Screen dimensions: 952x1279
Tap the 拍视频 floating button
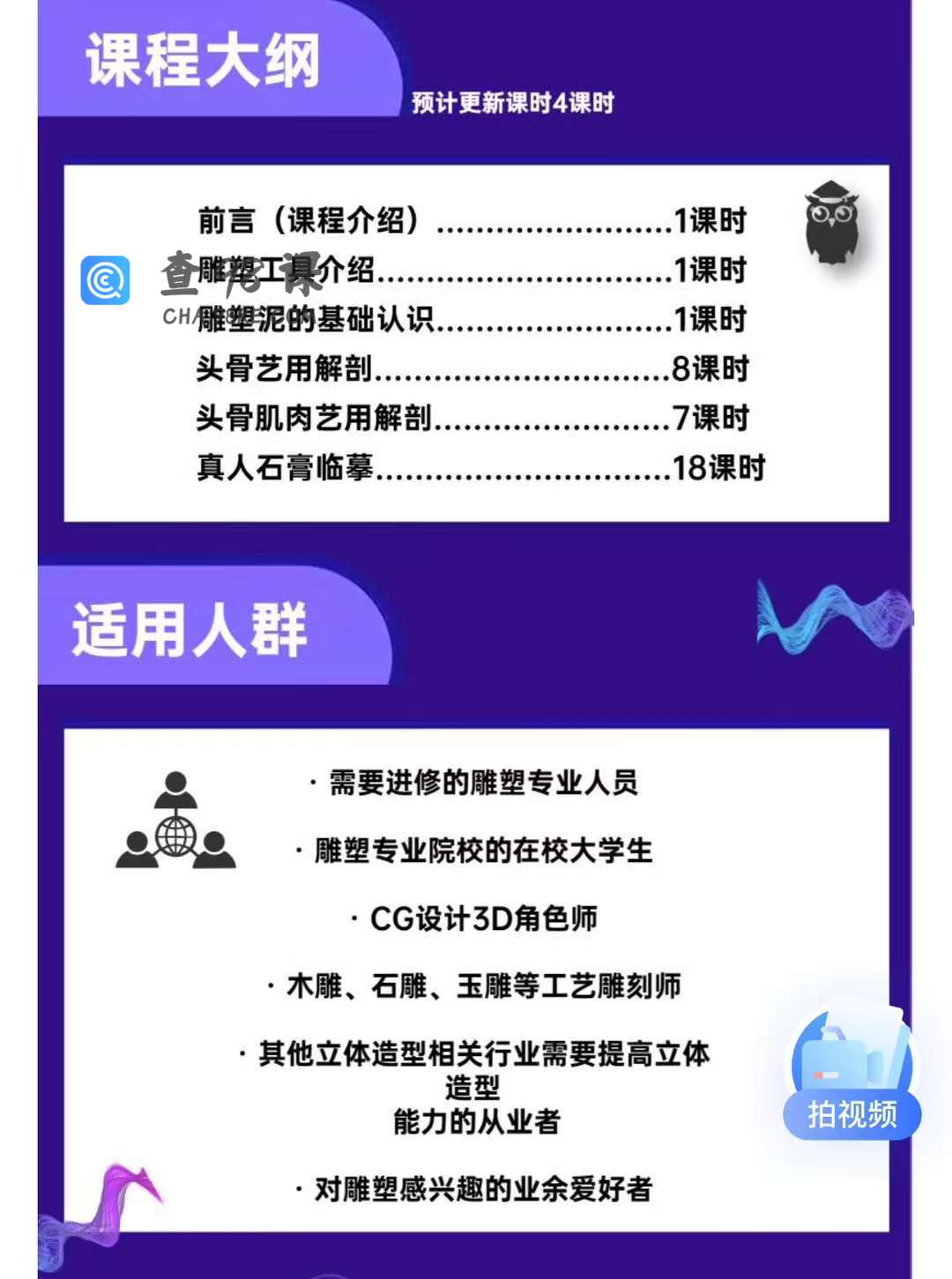852,1080
